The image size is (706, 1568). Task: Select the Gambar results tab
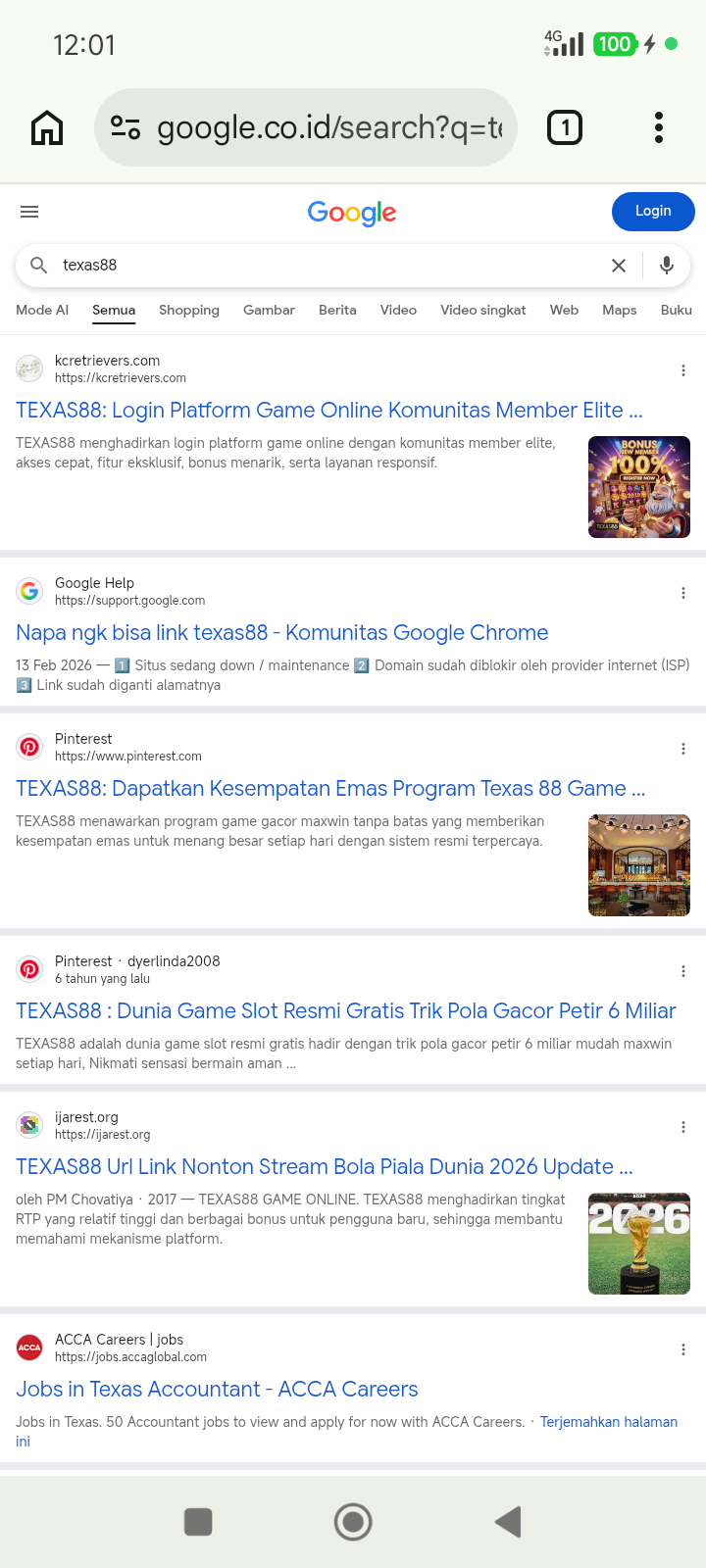click(x=269, y=310)
